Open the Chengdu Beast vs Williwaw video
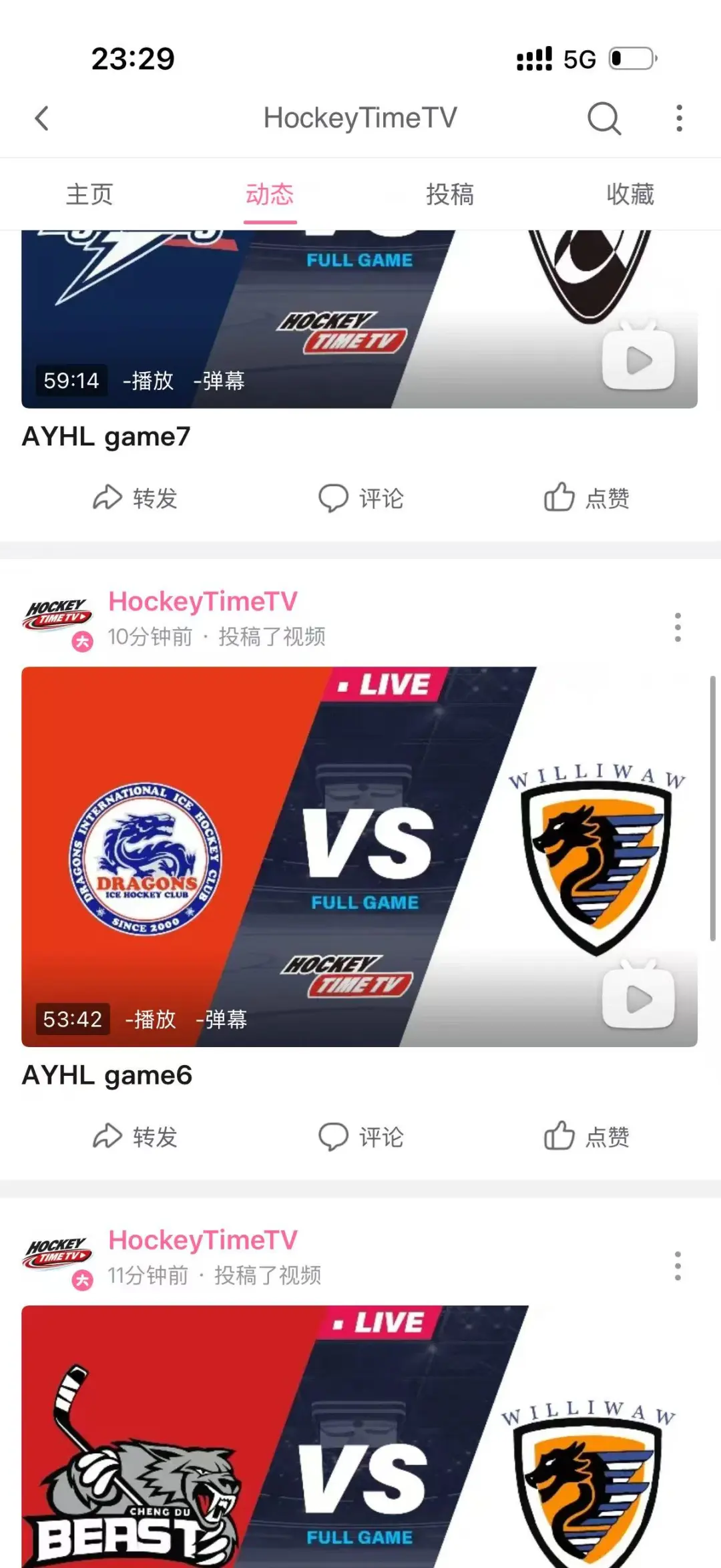721x1568 pixels. point(359,1436)
